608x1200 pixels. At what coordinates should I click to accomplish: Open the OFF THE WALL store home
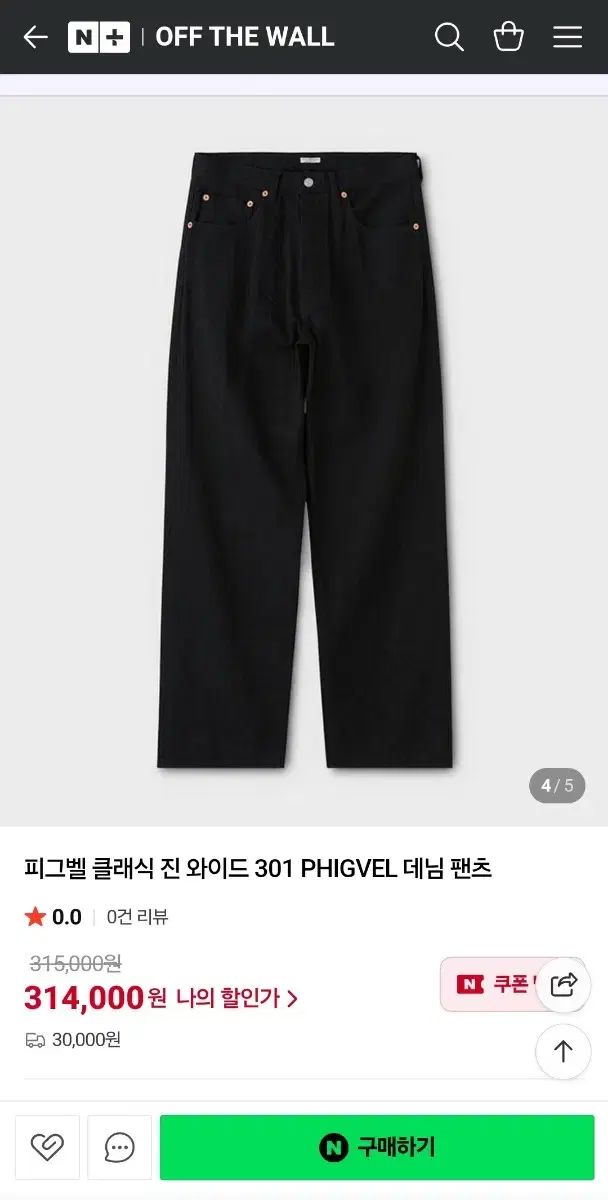click(x=244, y=37)
